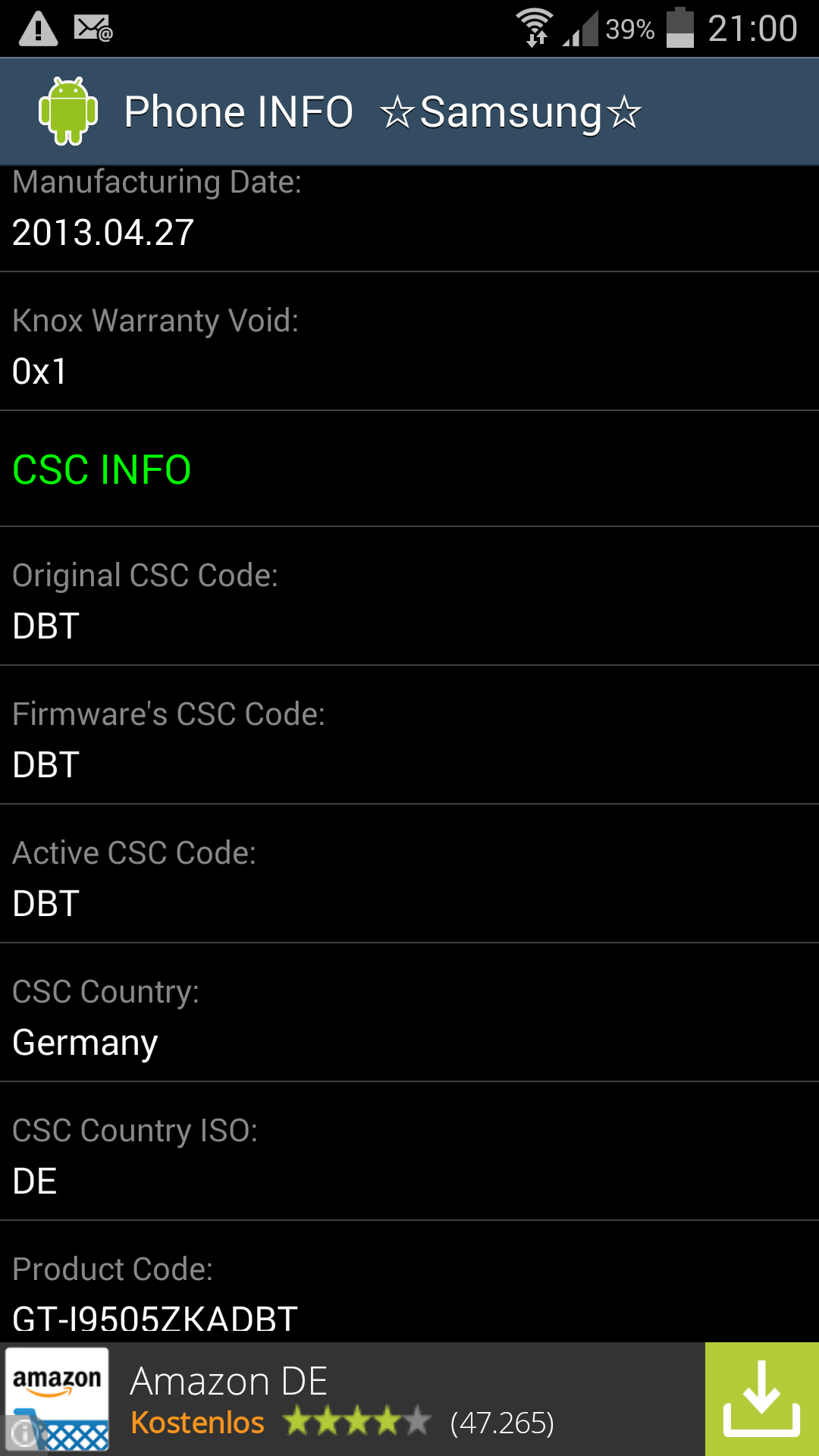Screen dimensions: 819x1456
Task: Open the Amazon DE ad banner
Action: tap(409, 1399)
